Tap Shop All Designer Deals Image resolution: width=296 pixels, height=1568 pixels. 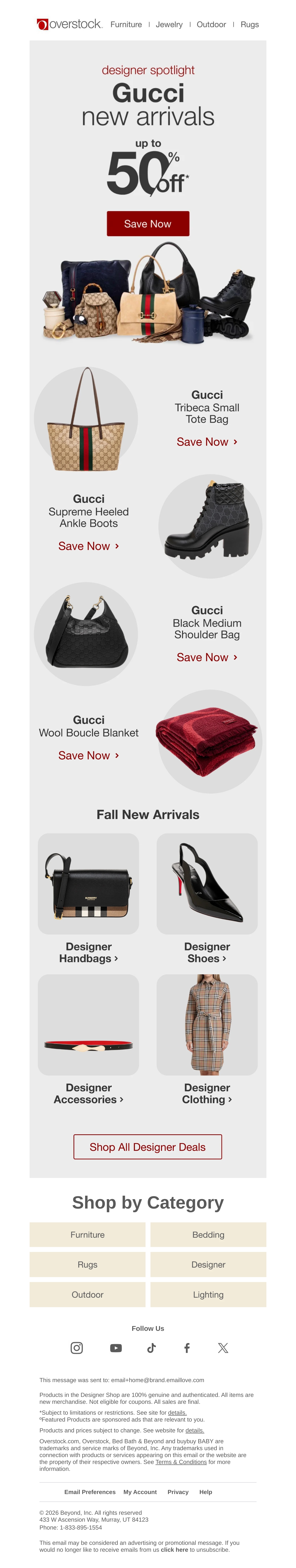148,1147
